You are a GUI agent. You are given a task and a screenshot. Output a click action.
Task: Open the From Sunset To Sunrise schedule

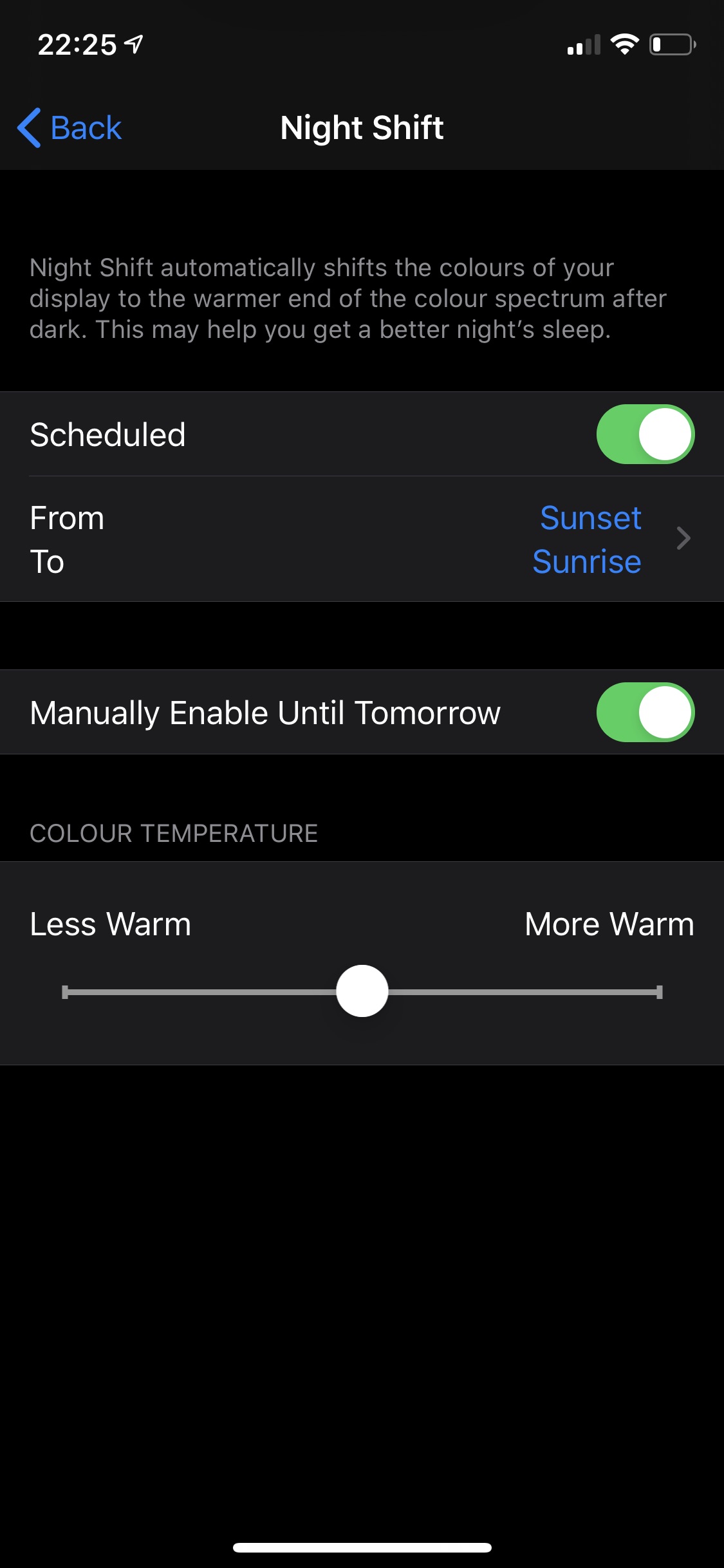(362, 539)
